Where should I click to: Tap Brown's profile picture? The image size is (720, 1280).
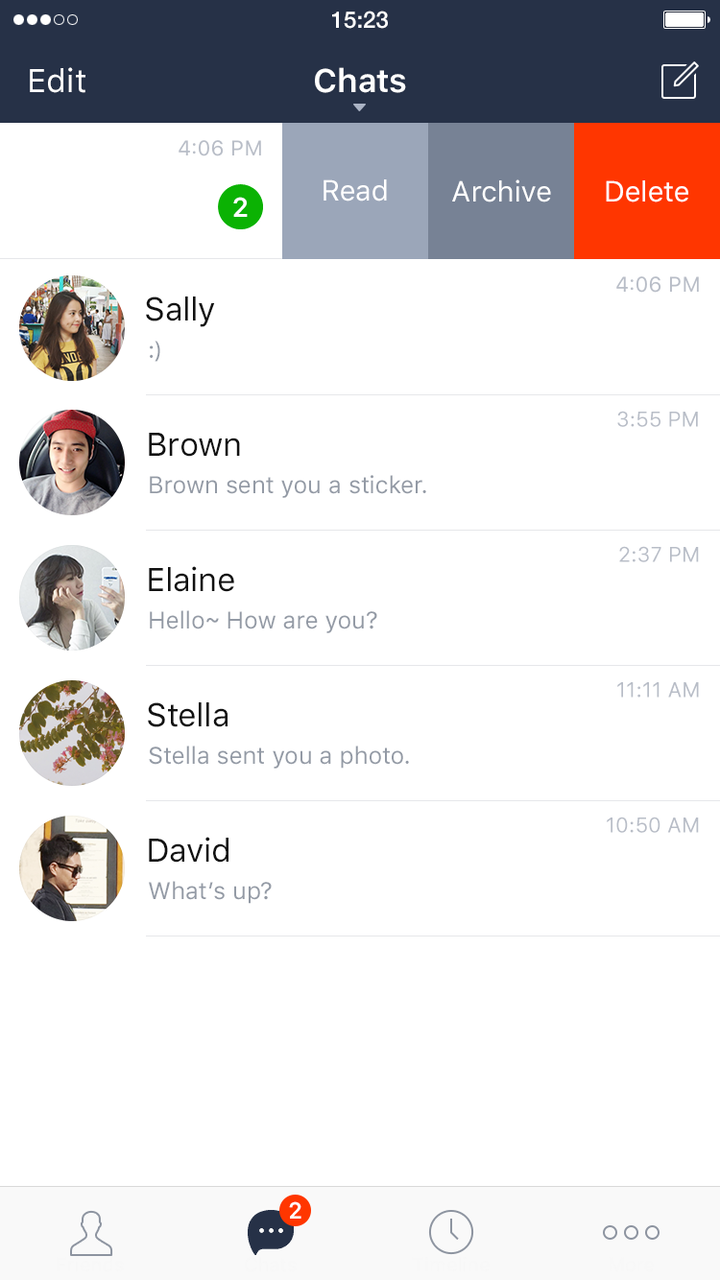coord(71,463)
